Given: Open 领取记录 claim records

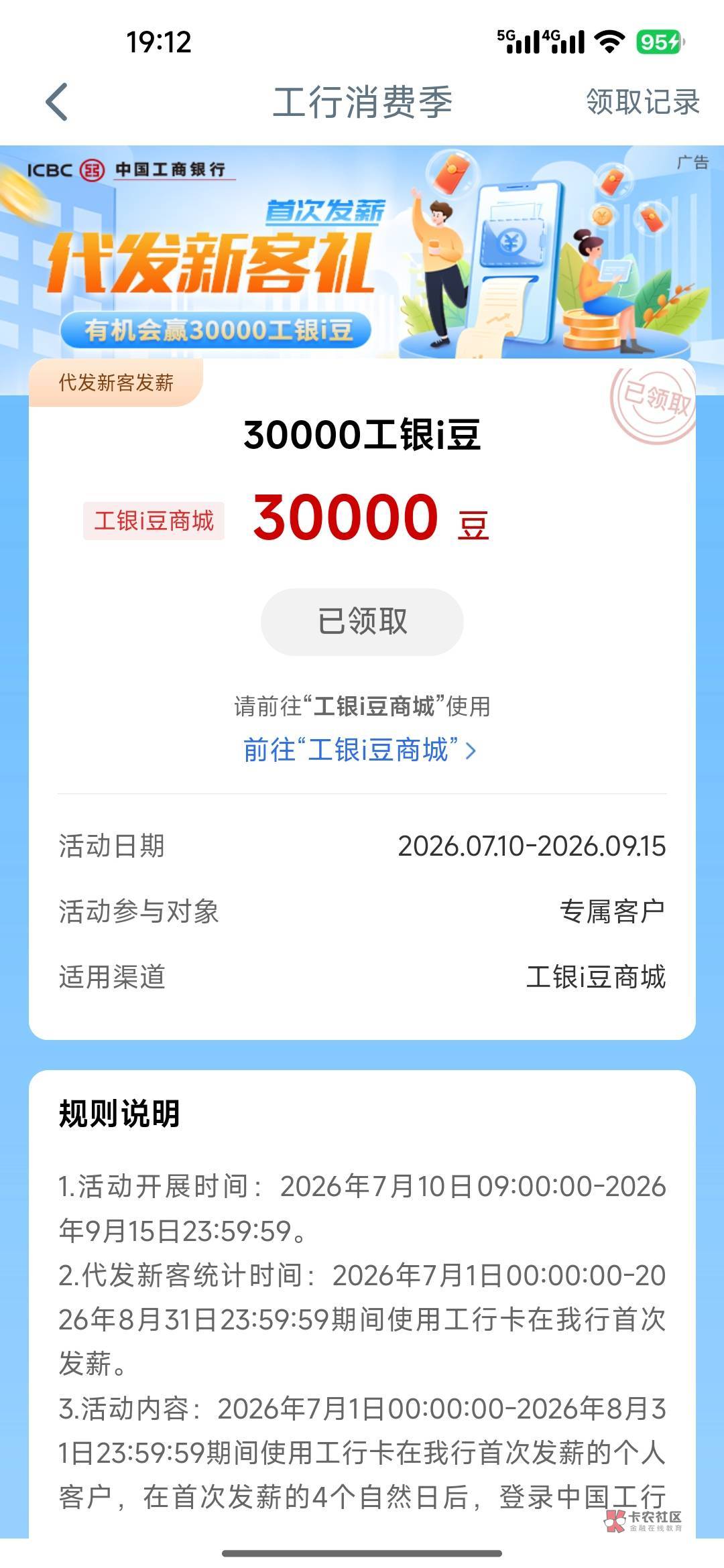Looking at the screenshot, I should pos(643,102).
